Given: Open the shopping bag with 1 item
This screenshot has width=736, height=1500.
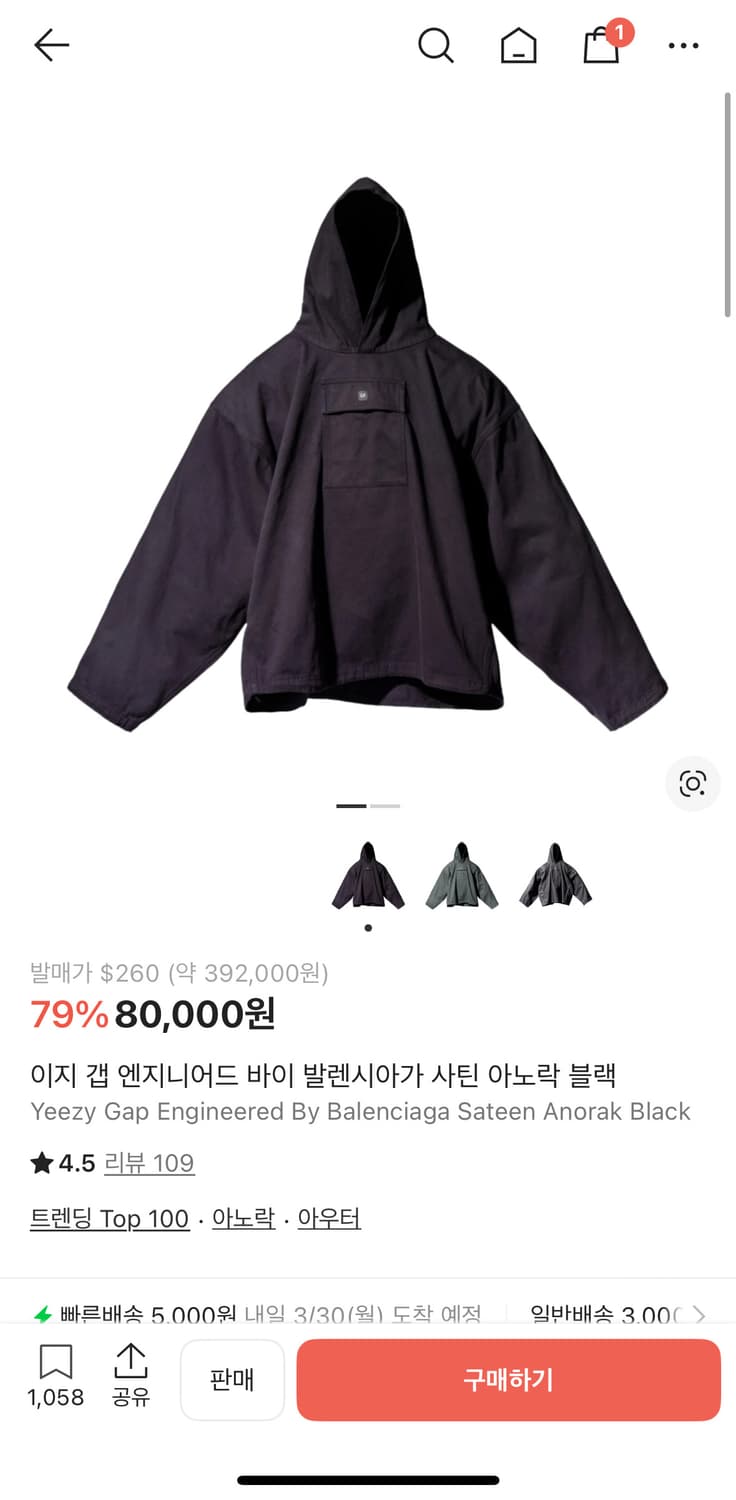Looking at the screenshot, I should [x=600, y=45].
